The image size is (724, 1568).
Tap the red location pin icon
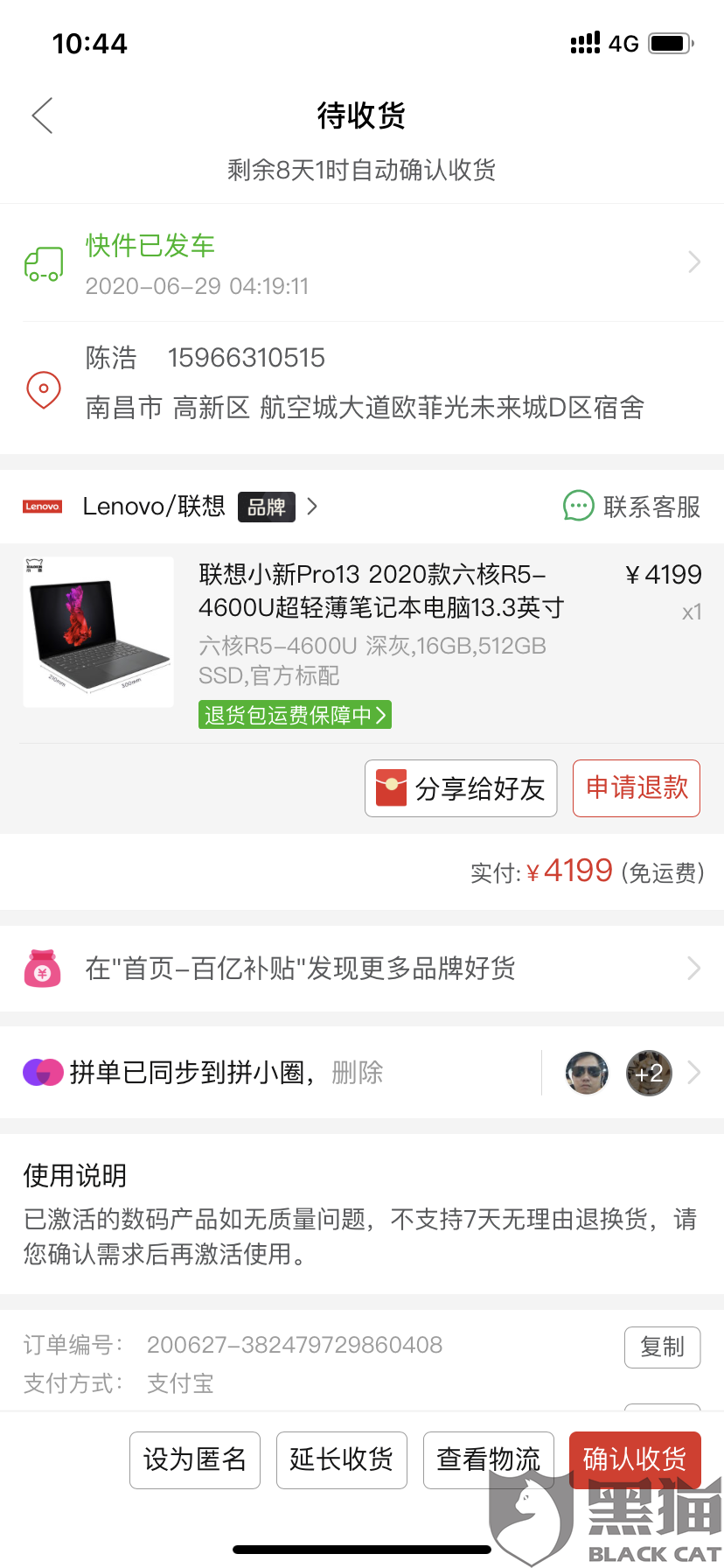coord(42,387)
